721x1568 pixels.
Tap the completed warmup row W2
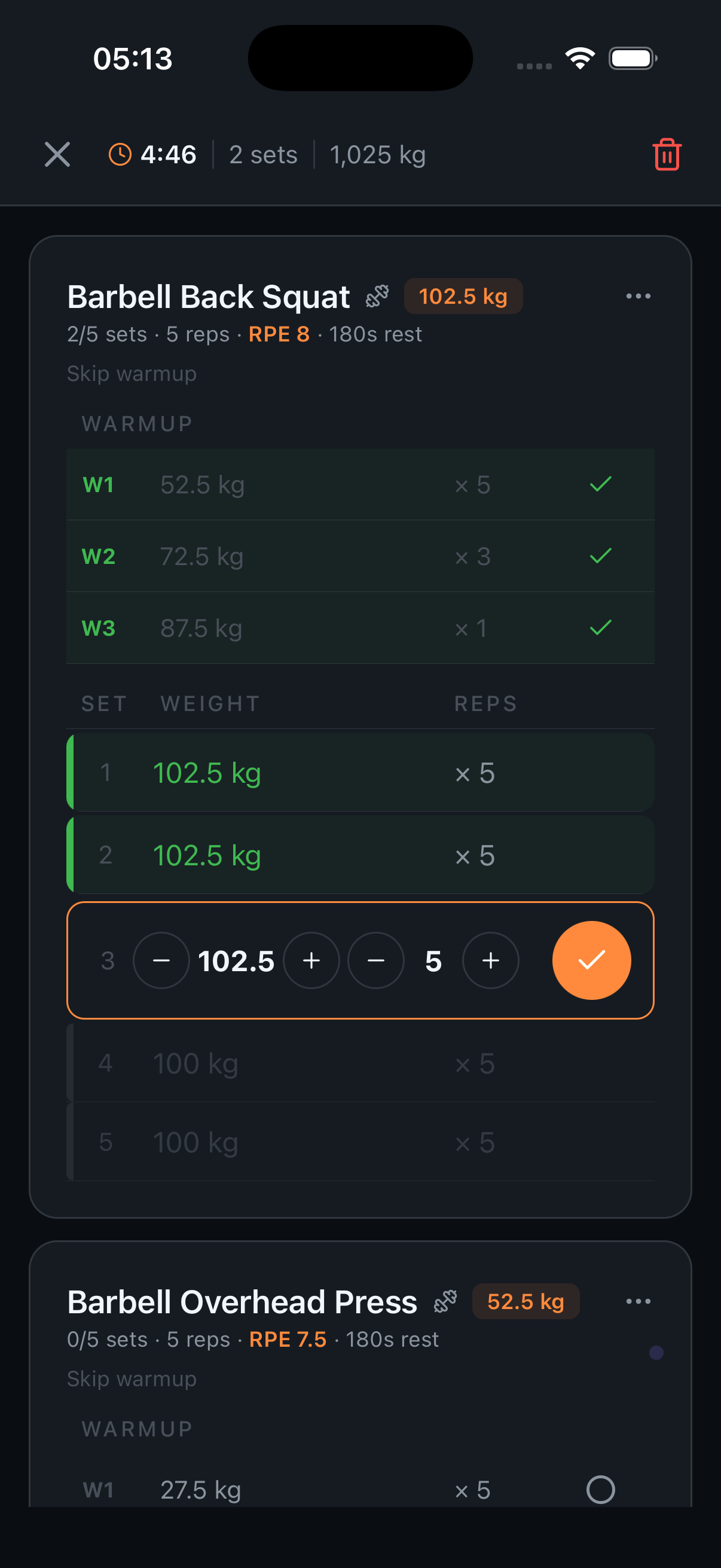pyautogui.click(x=362, y=556)
